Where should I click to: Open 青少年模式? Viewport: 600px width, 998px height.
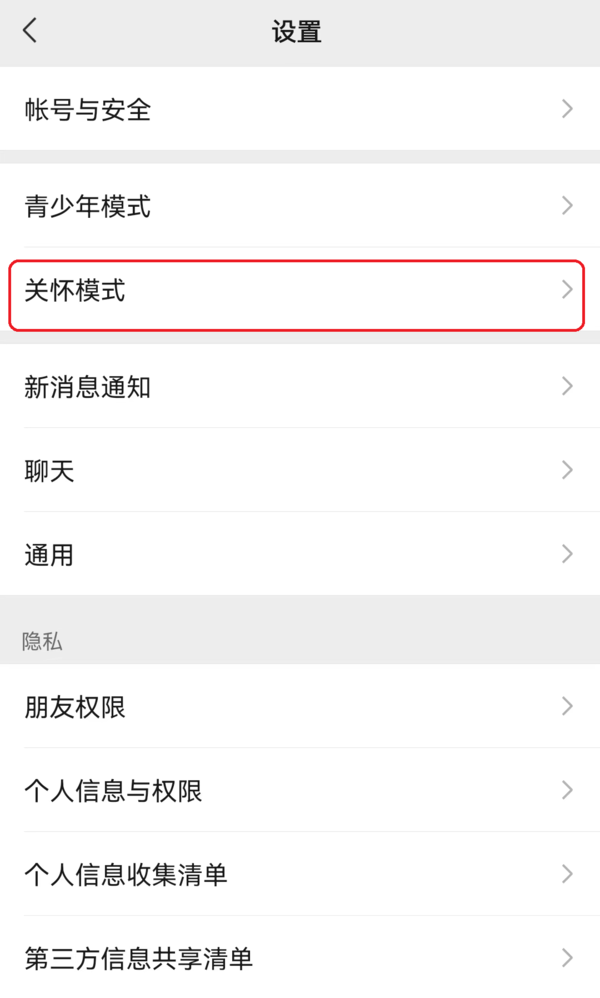point(300,207)
